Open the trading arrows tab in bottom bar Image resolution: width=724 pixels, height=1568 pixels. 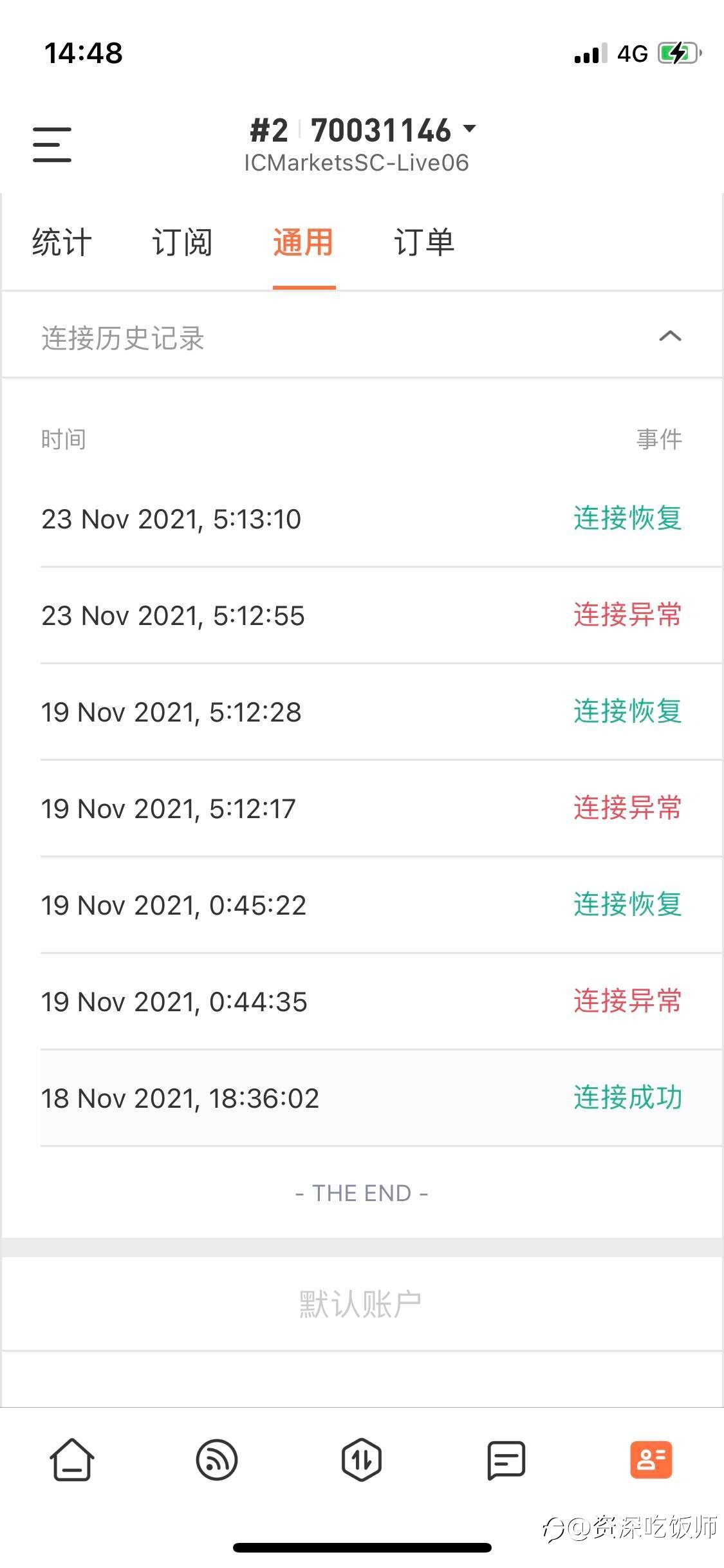362,1459
